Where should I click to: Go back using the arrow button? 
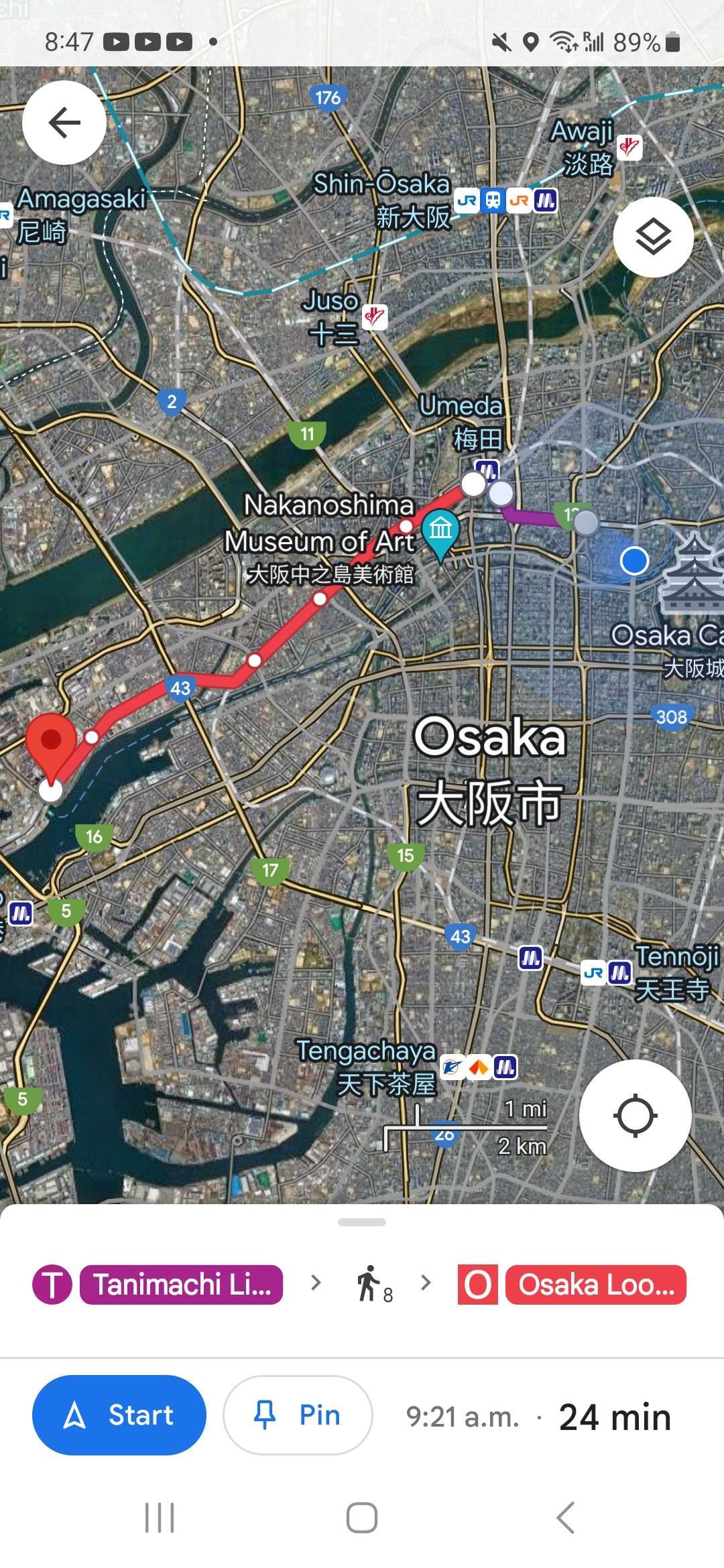[x=64, y=123]
